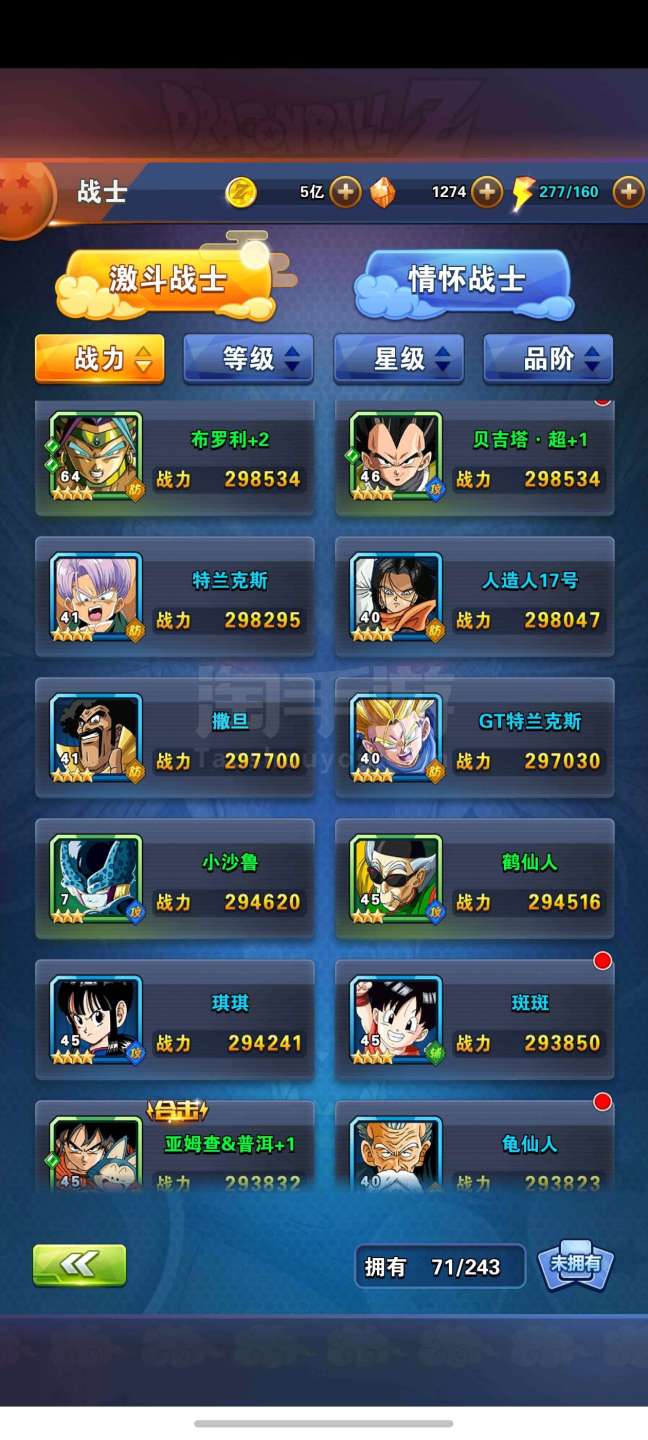Image resolution: width=648 pixels, height=1440 pixels.
Task: Open the 撒旦 warrior card
Action: pyautogui.click(x=175, y=738)
